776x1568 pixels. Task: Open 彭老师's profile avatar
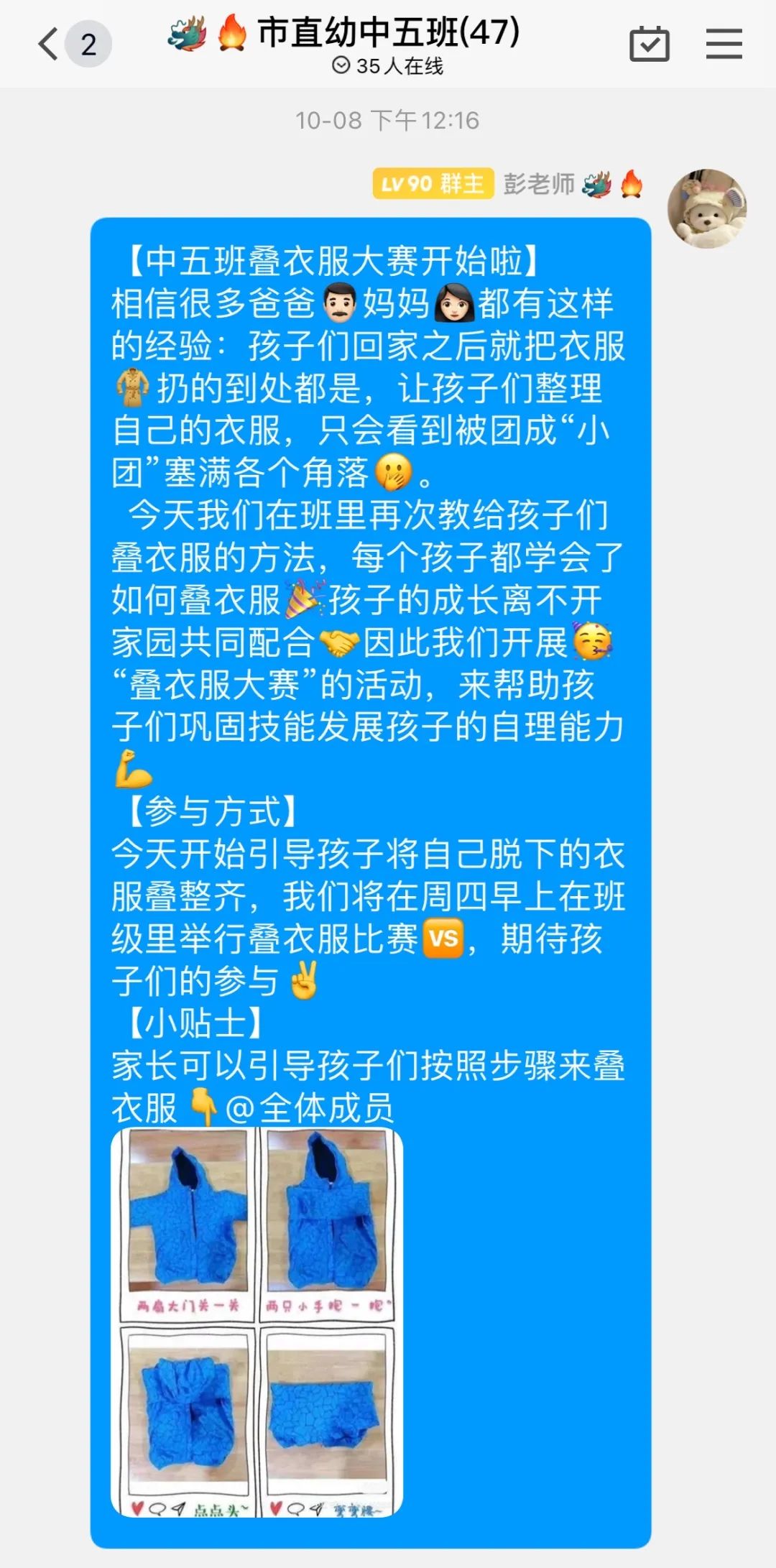pyautogui.click(x=707, y=209)
